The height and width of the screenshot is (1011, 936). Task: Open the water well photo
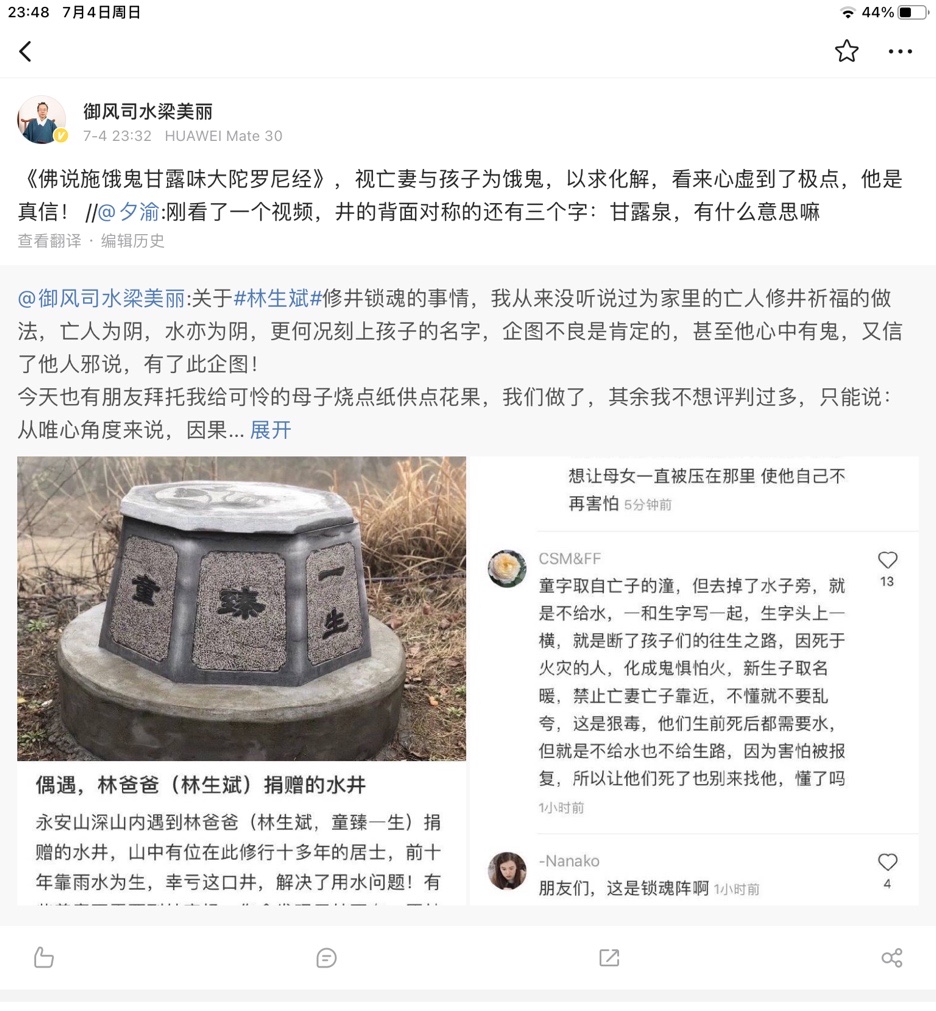[241, 608]
